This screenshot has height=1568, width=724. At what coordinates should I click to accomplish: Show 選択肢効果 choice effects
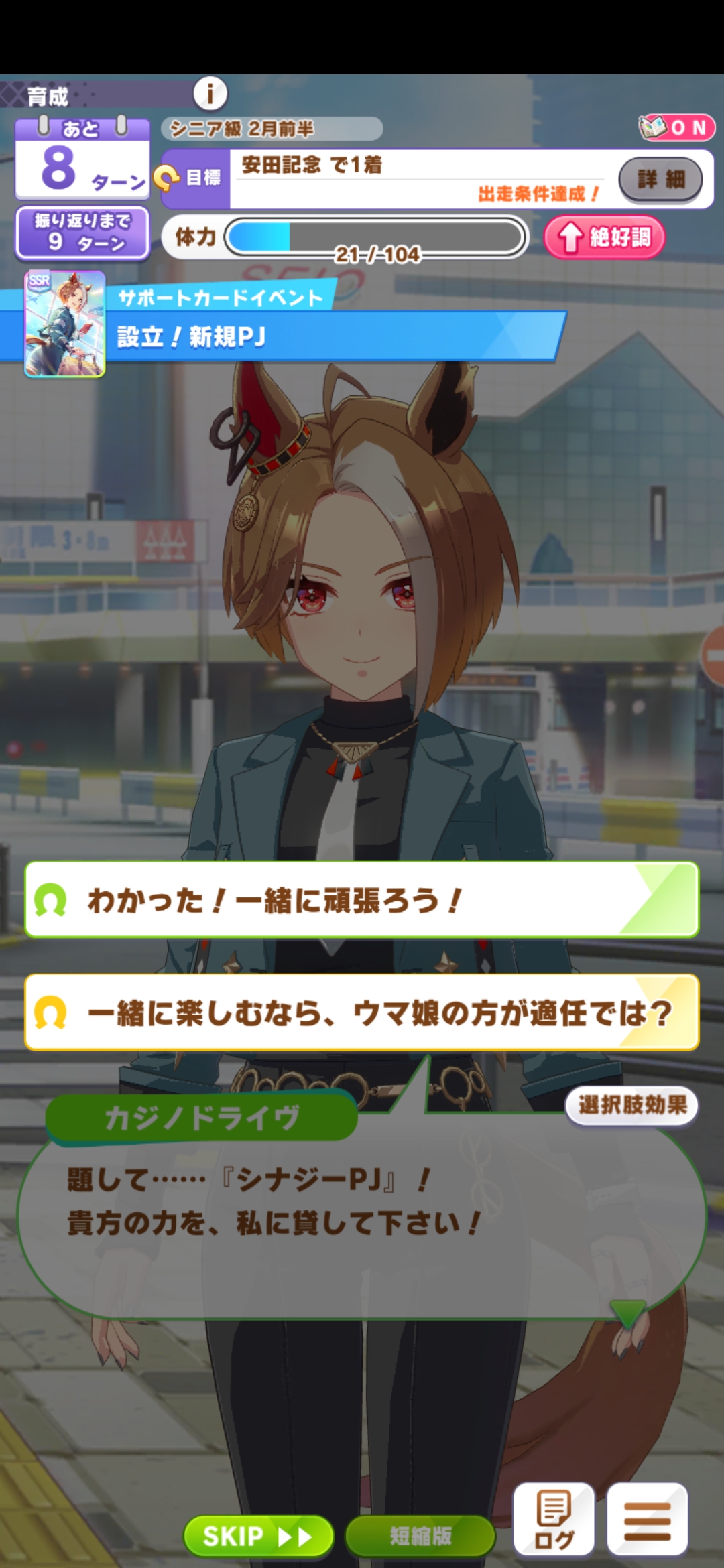(x=631, y=1105)
